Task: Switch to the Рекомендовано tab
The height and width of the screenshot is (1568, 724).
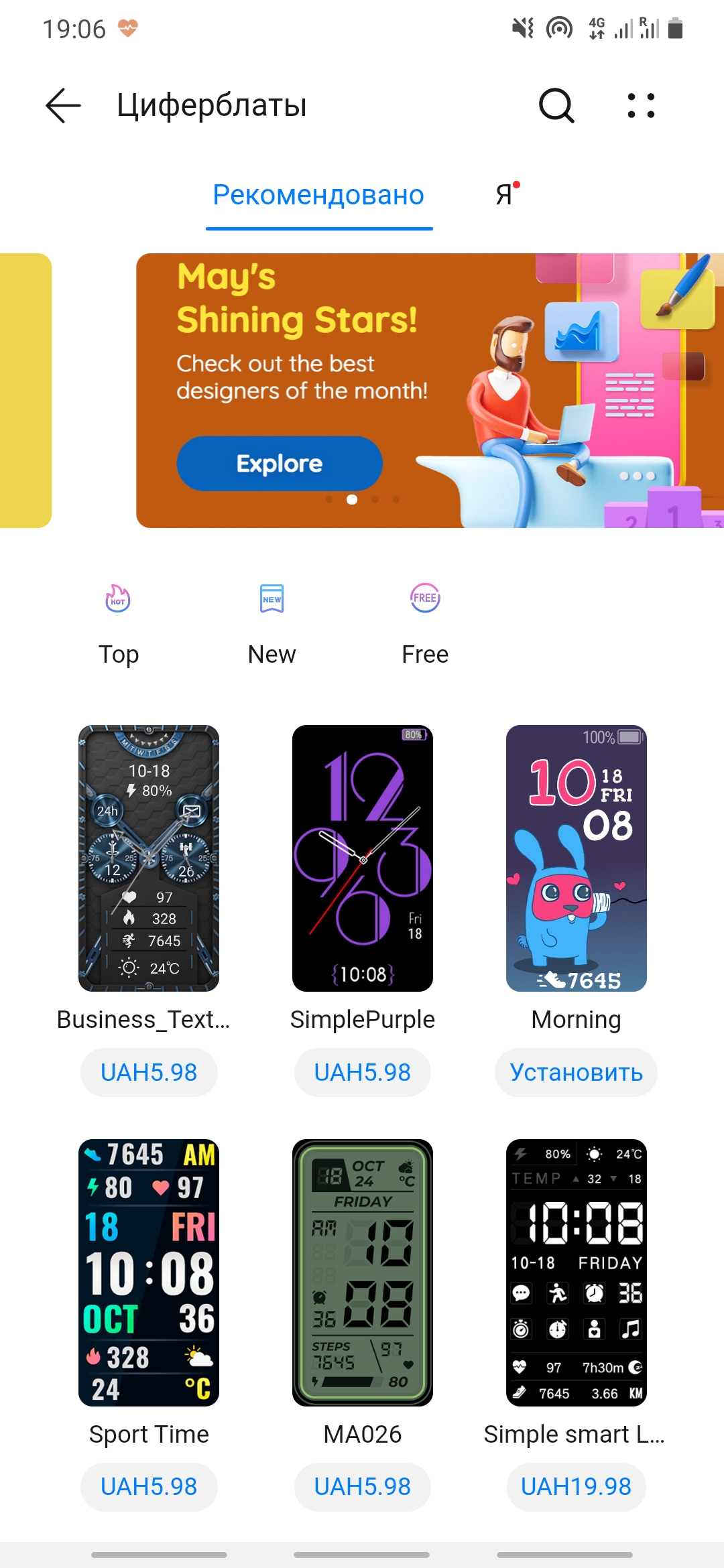Action: click(x=318, y=195)
